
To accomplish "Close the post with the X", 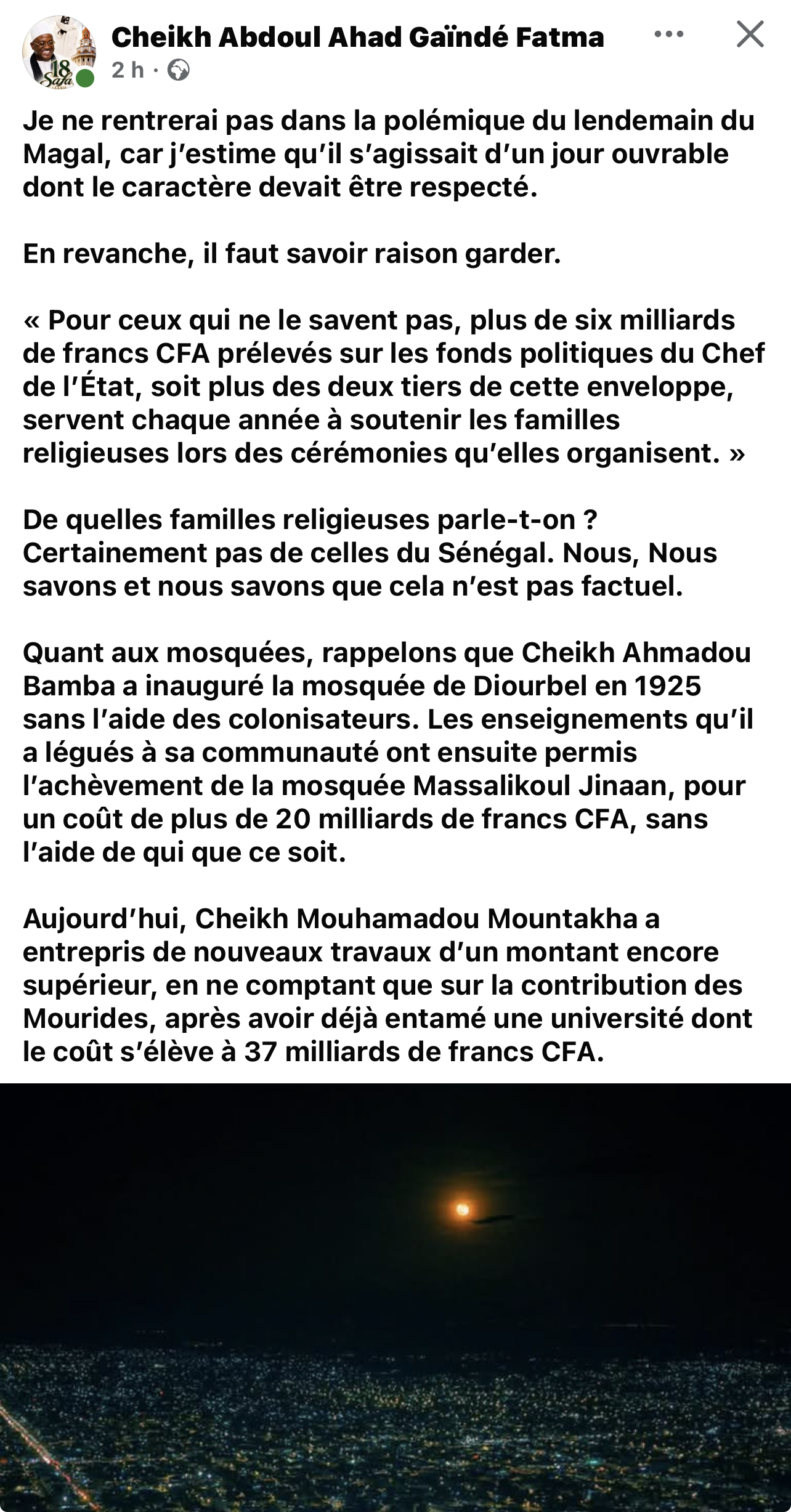I will pos(750,34).
